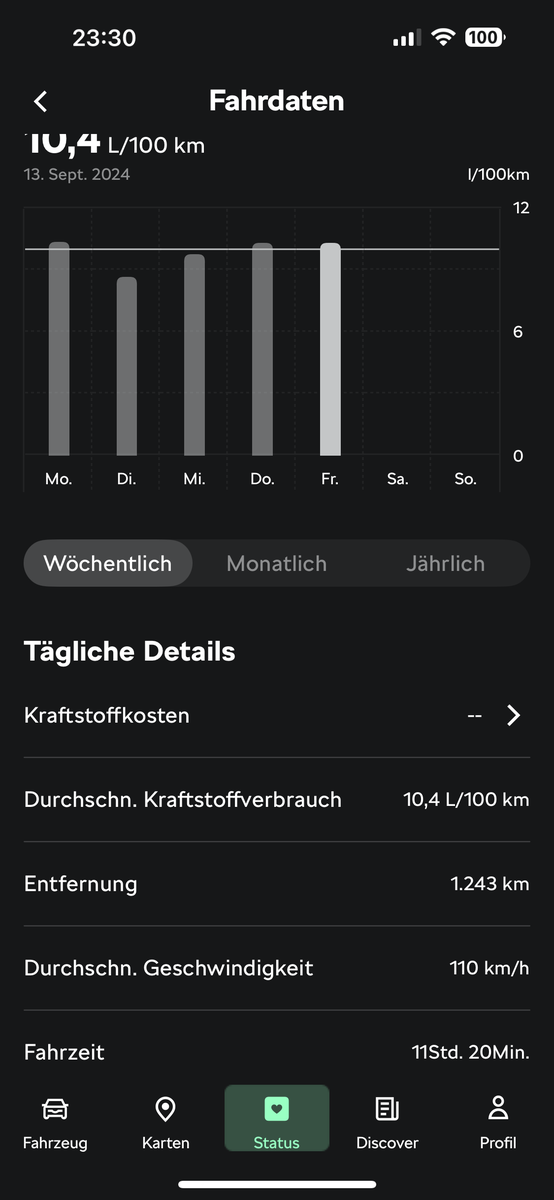Select Wednesday's bar in the chart

coord(194,355)
